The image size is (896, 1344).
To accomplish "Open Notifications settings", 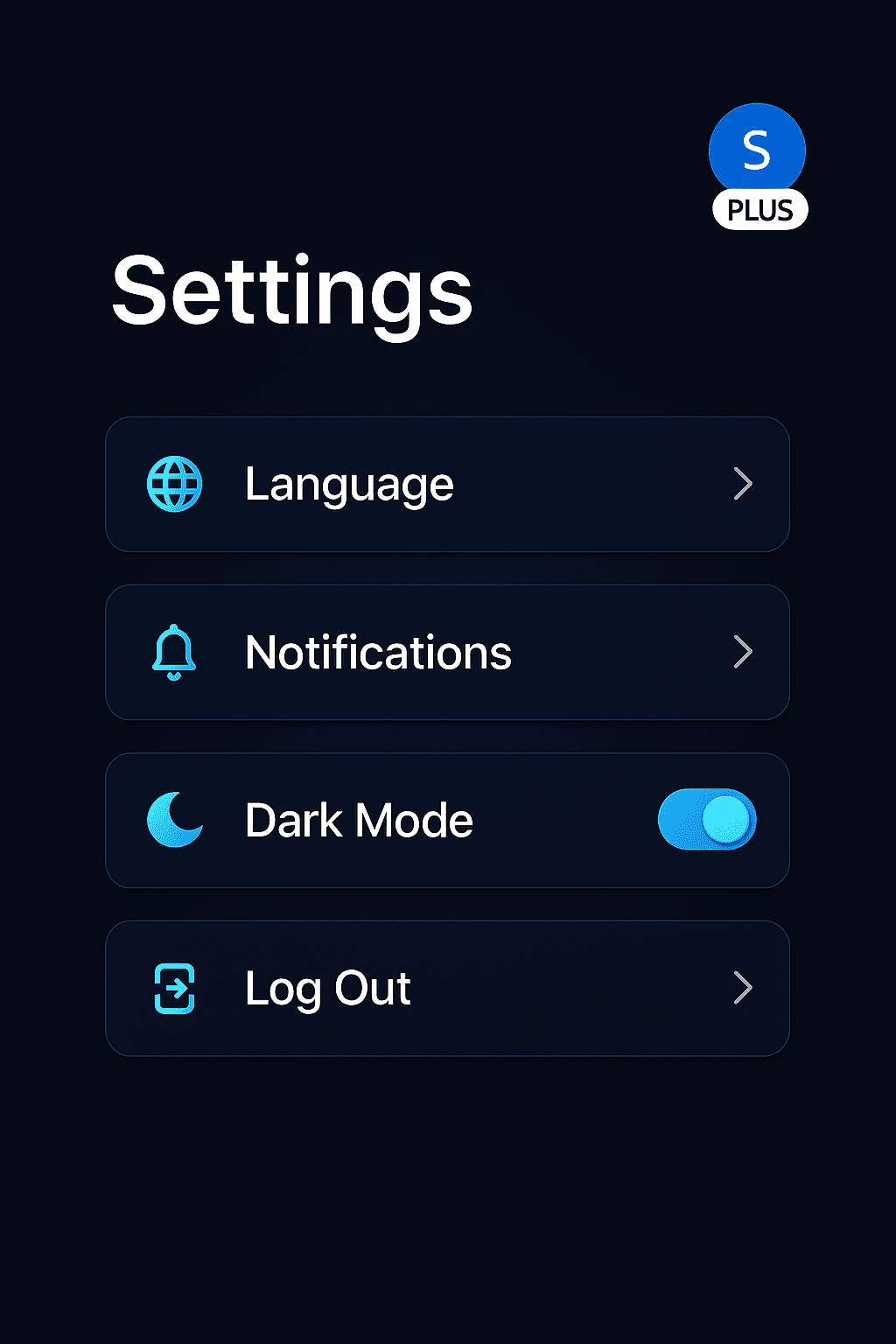I will coord(447,653).
